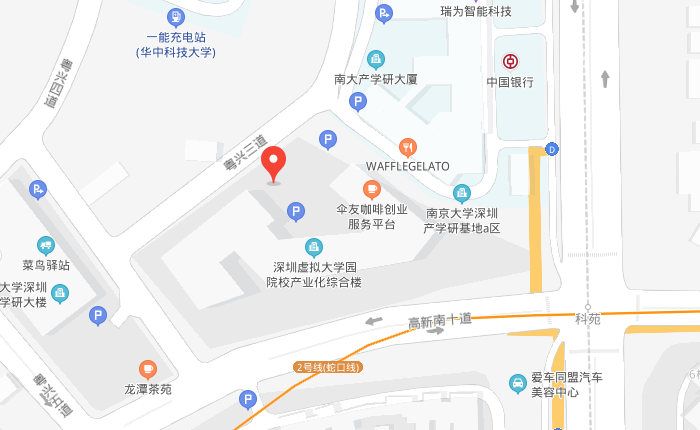Tap the metro exit D marker

[x=551, y=150]
